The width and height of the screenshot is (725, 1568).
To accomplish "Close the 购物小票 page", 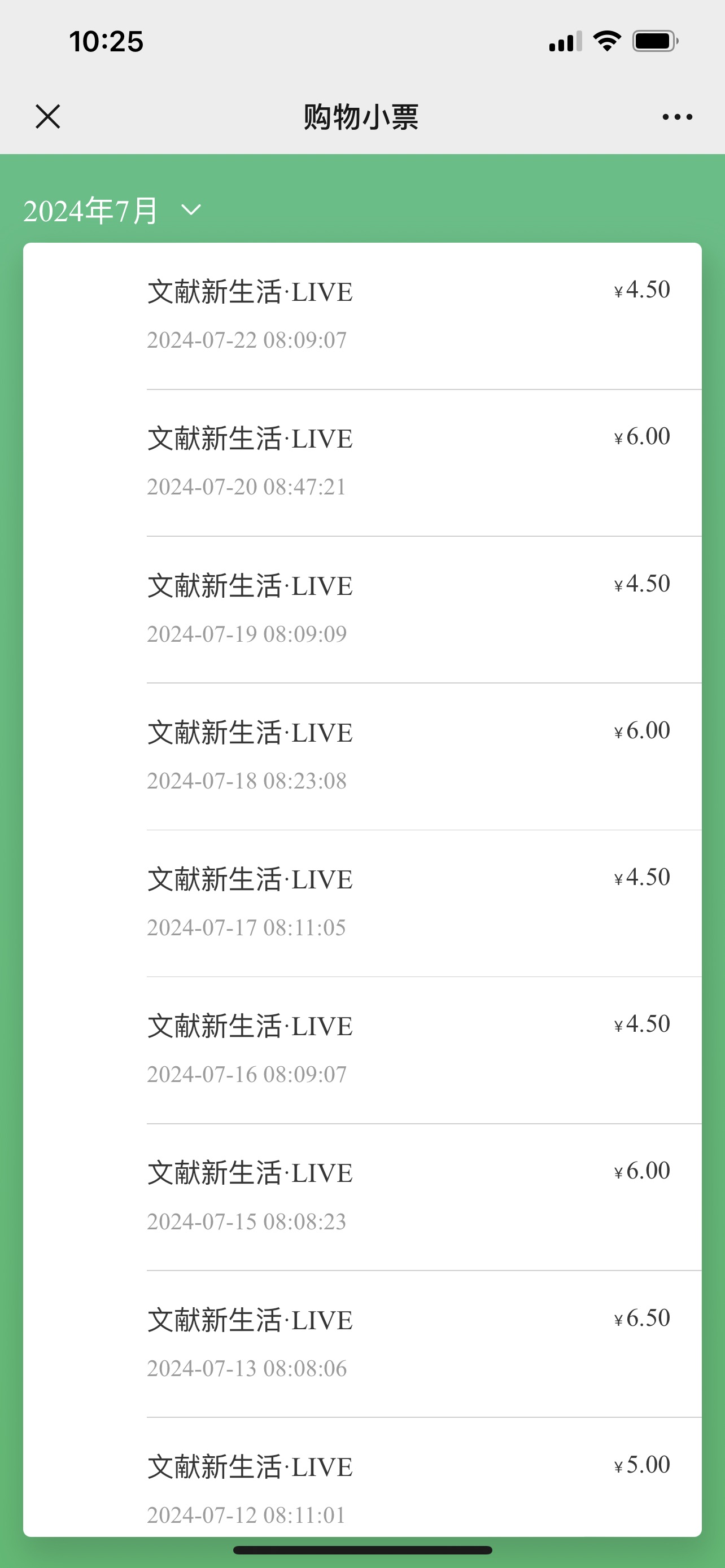I will 47,116.
